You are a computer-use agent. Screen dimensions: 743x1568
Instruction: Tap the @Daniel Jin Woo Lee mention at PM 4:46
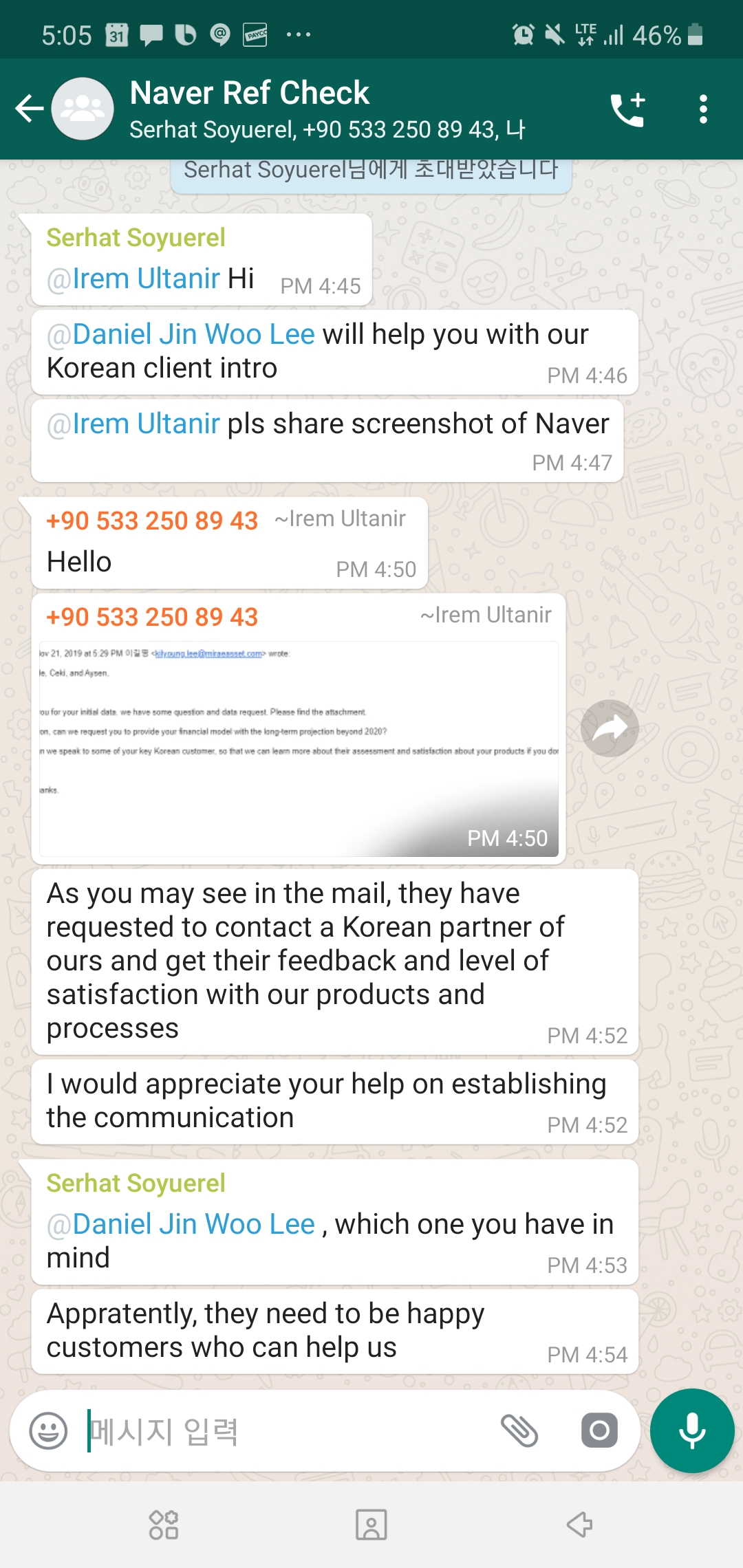tap(181, 334)
